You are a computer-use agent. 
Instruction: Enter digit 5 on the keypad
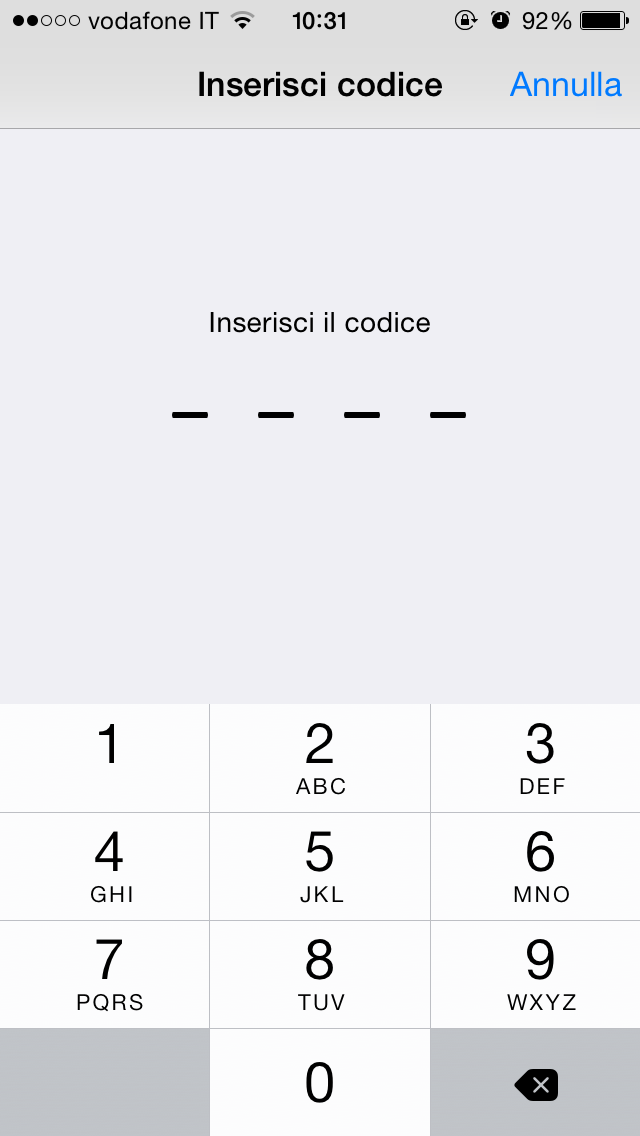click(x=320, y=866)
